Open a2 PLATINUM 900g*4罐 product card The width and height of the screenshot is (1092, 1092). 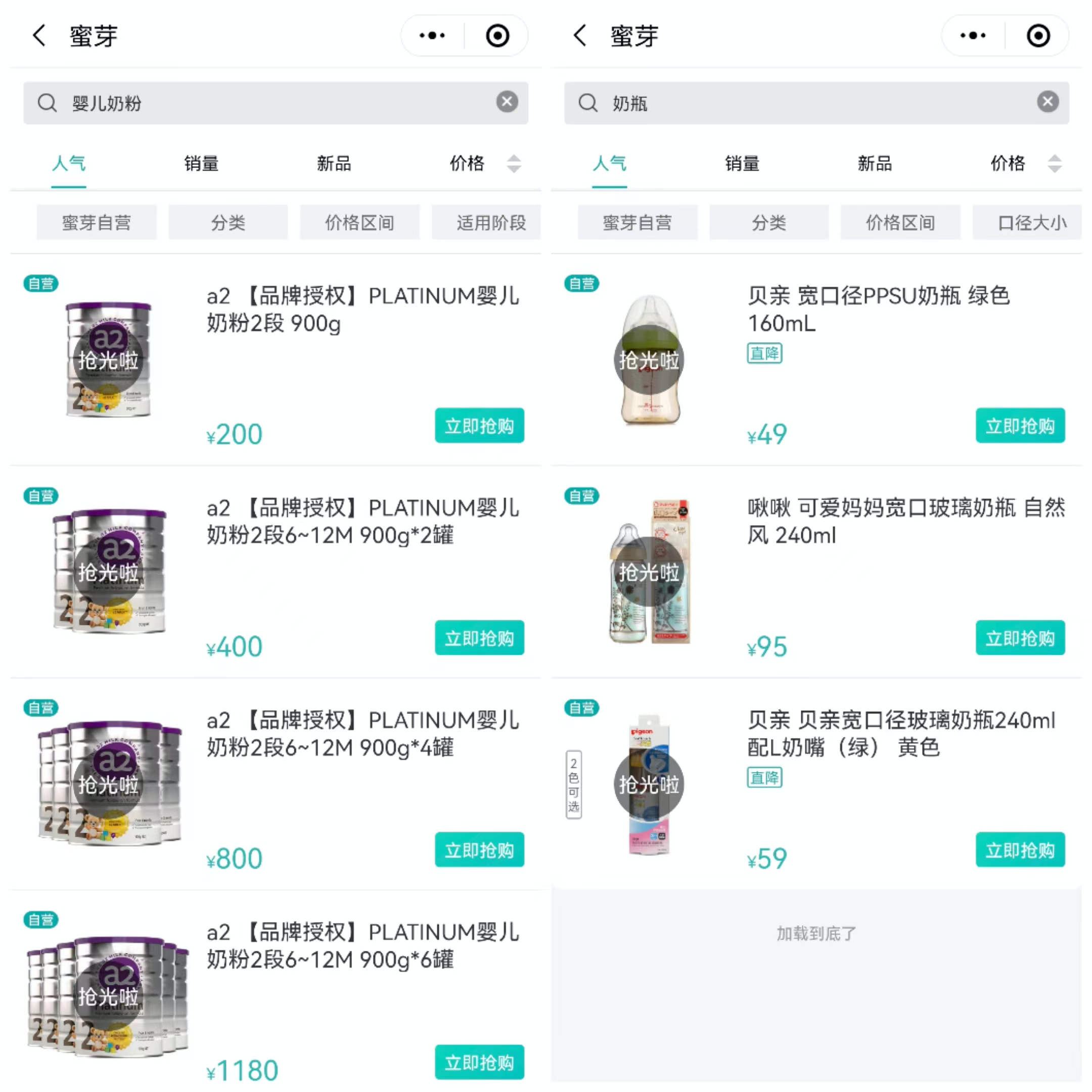coord(362,734)
